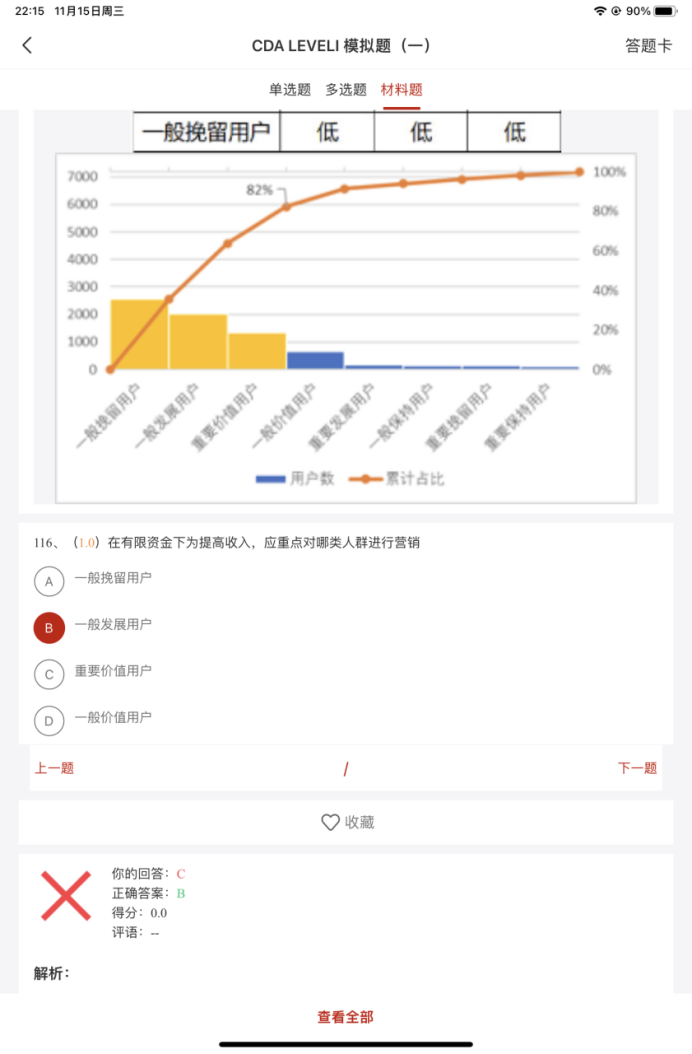
Task: Choose option B 一般发展用户
Action: click(x=49, y=628)
